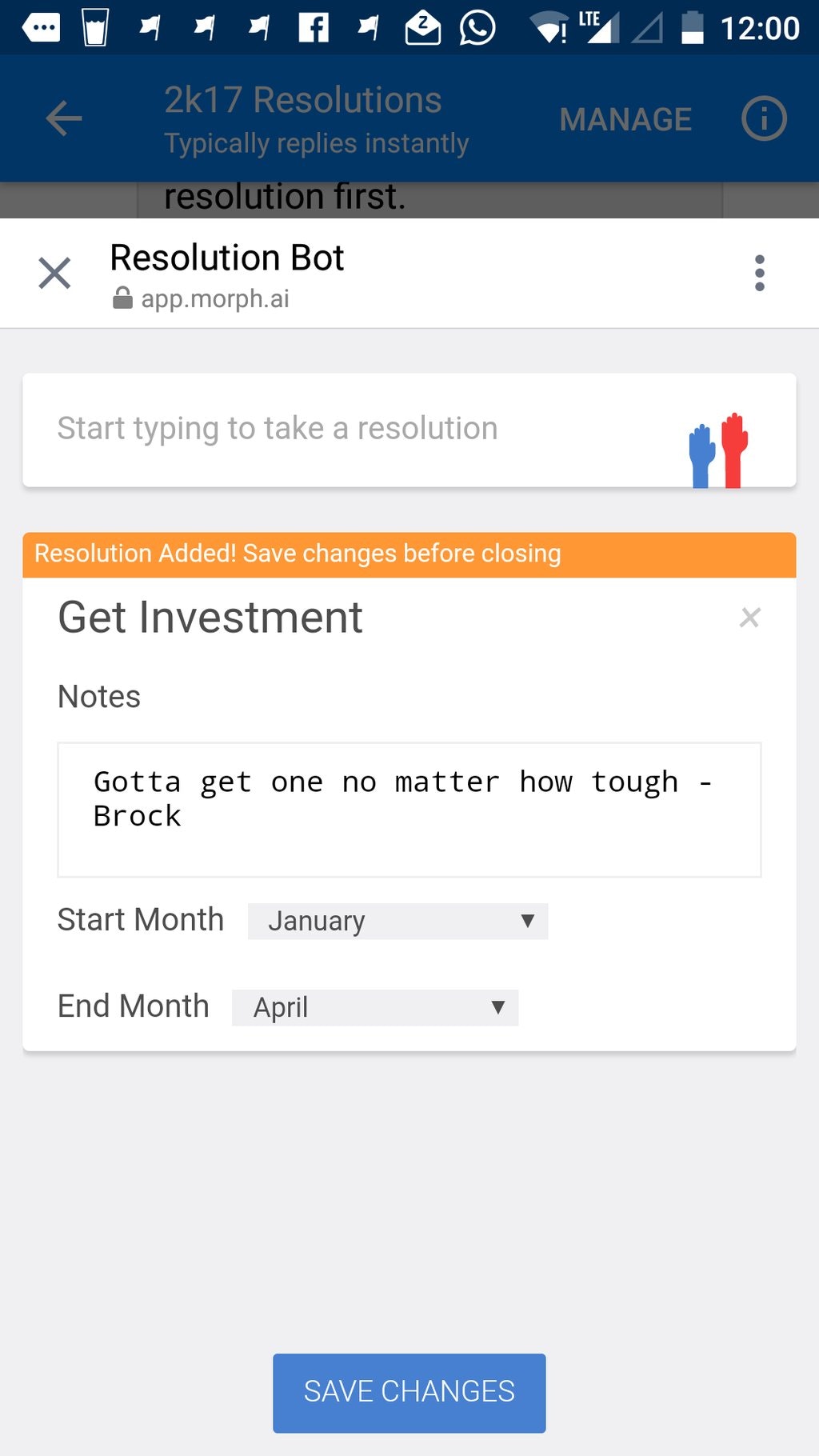Expand the End Month dropdown

(x=375, y=1007)
